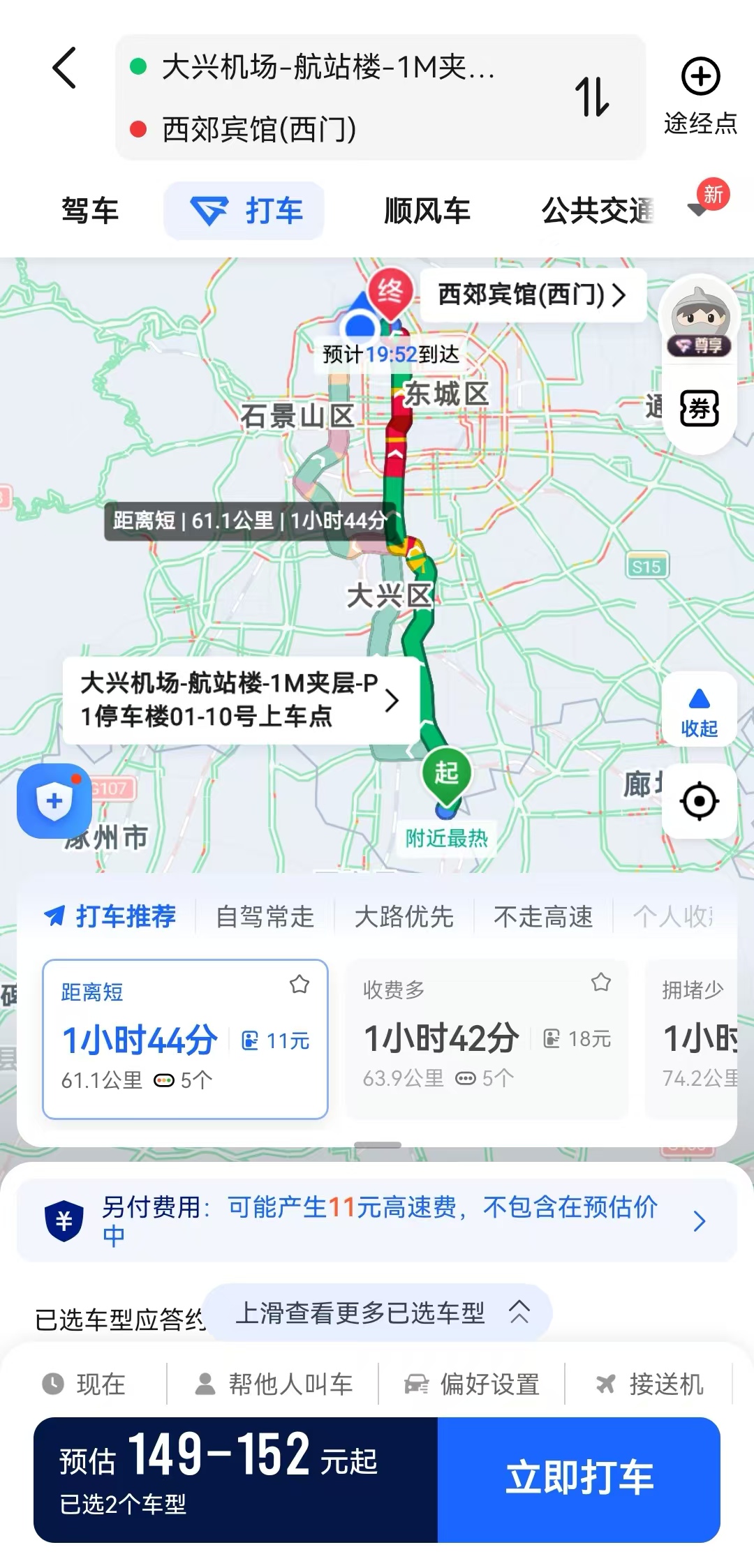Select 自驾常走 route preference

point(265,917)
